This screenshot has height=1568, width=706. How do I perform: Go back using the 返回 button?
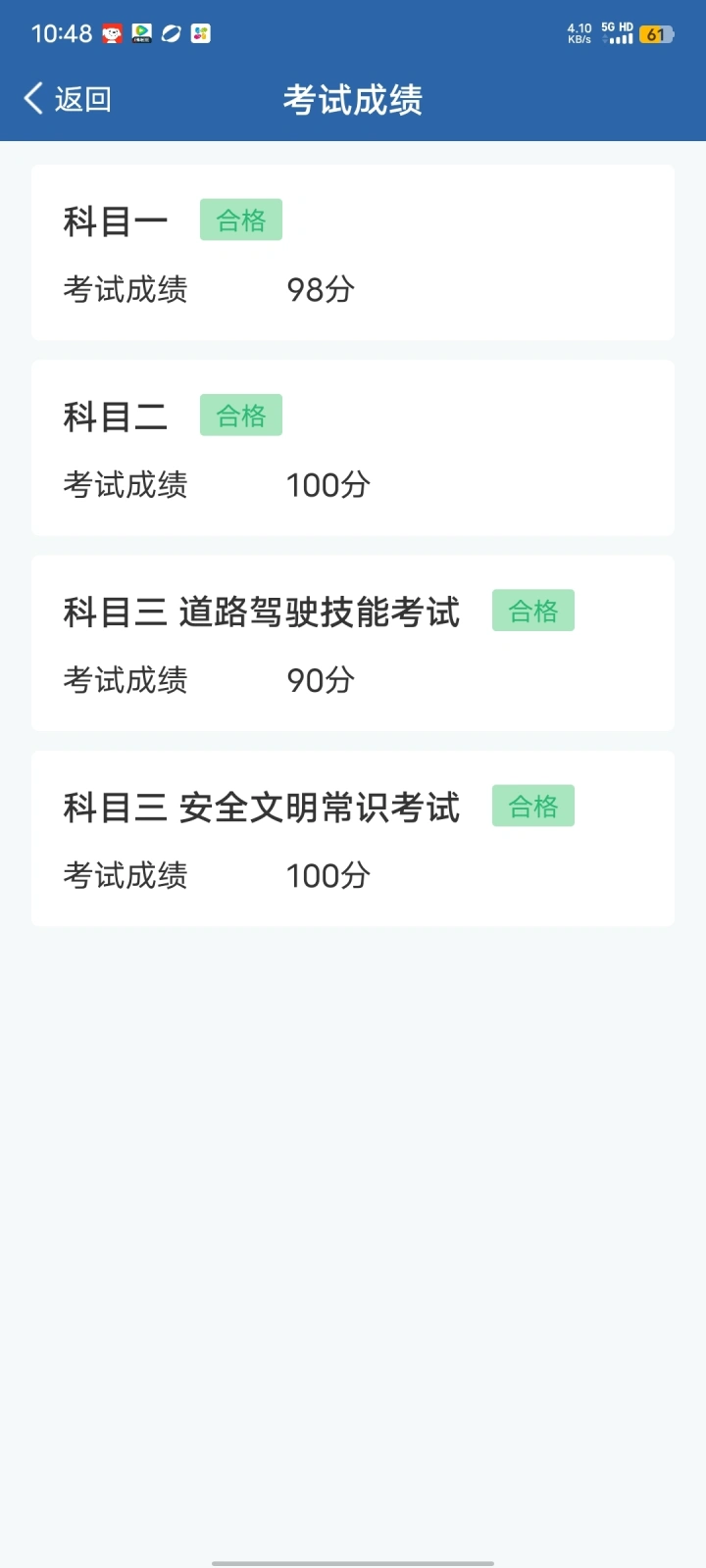[x=67, y=99]
